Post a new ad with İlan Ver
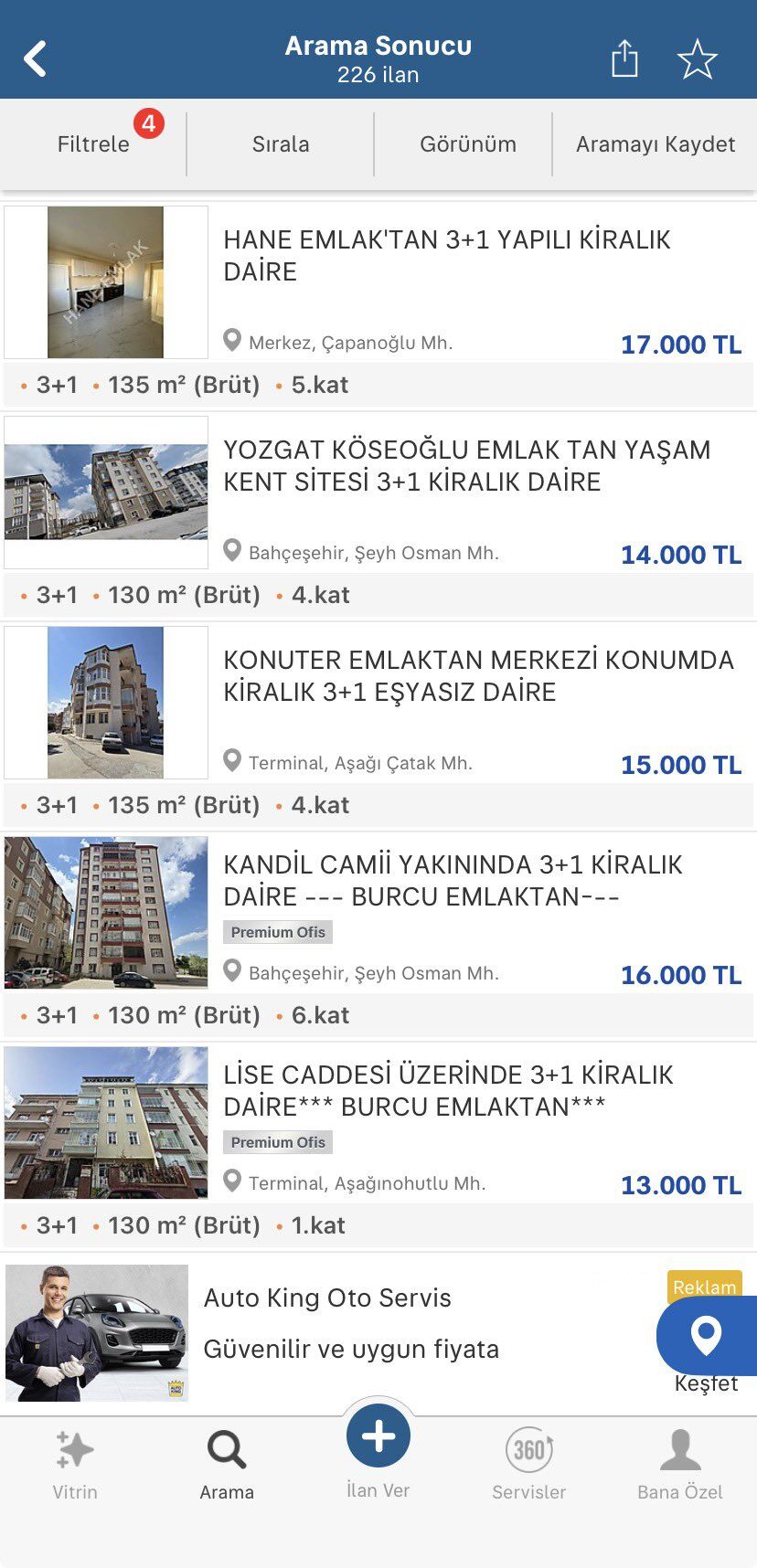The height and width of the screenshot is (1568, 757). [x=378, y=1449]
